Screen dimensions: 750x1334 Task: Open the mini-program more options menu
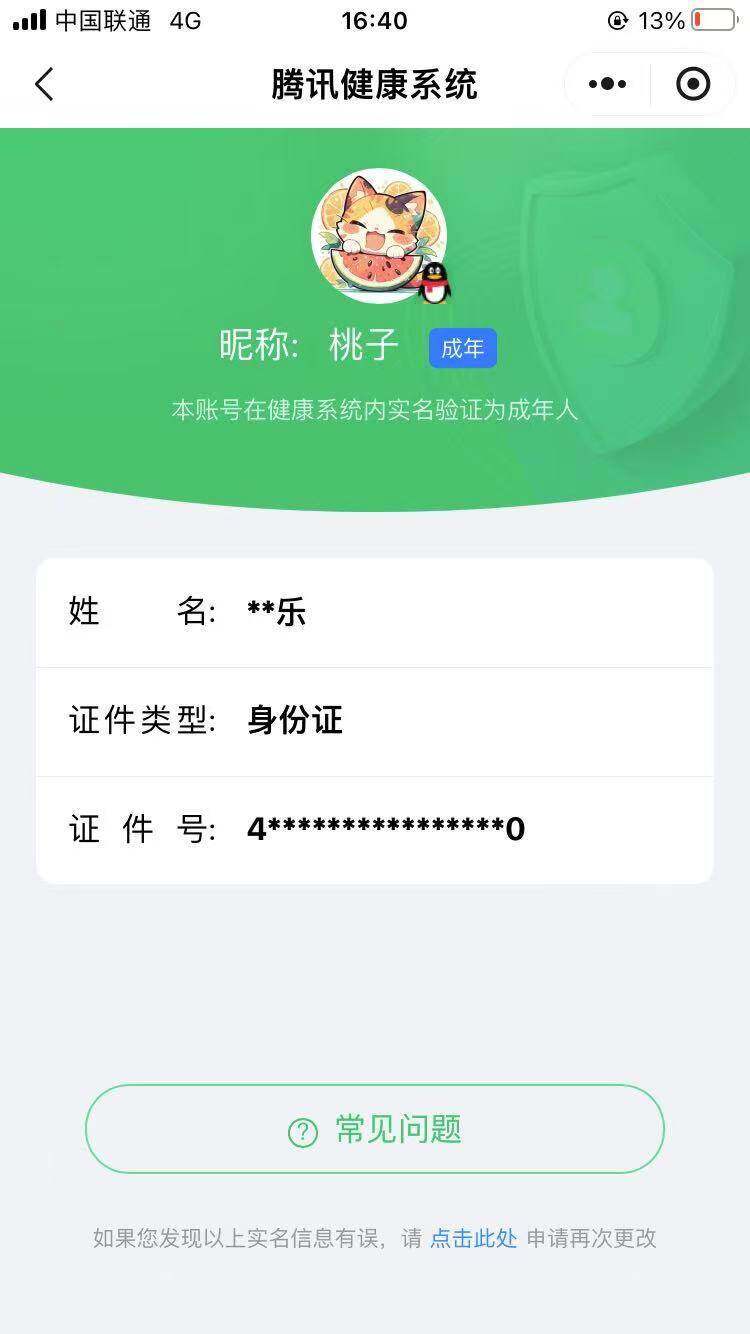[605, 84]
